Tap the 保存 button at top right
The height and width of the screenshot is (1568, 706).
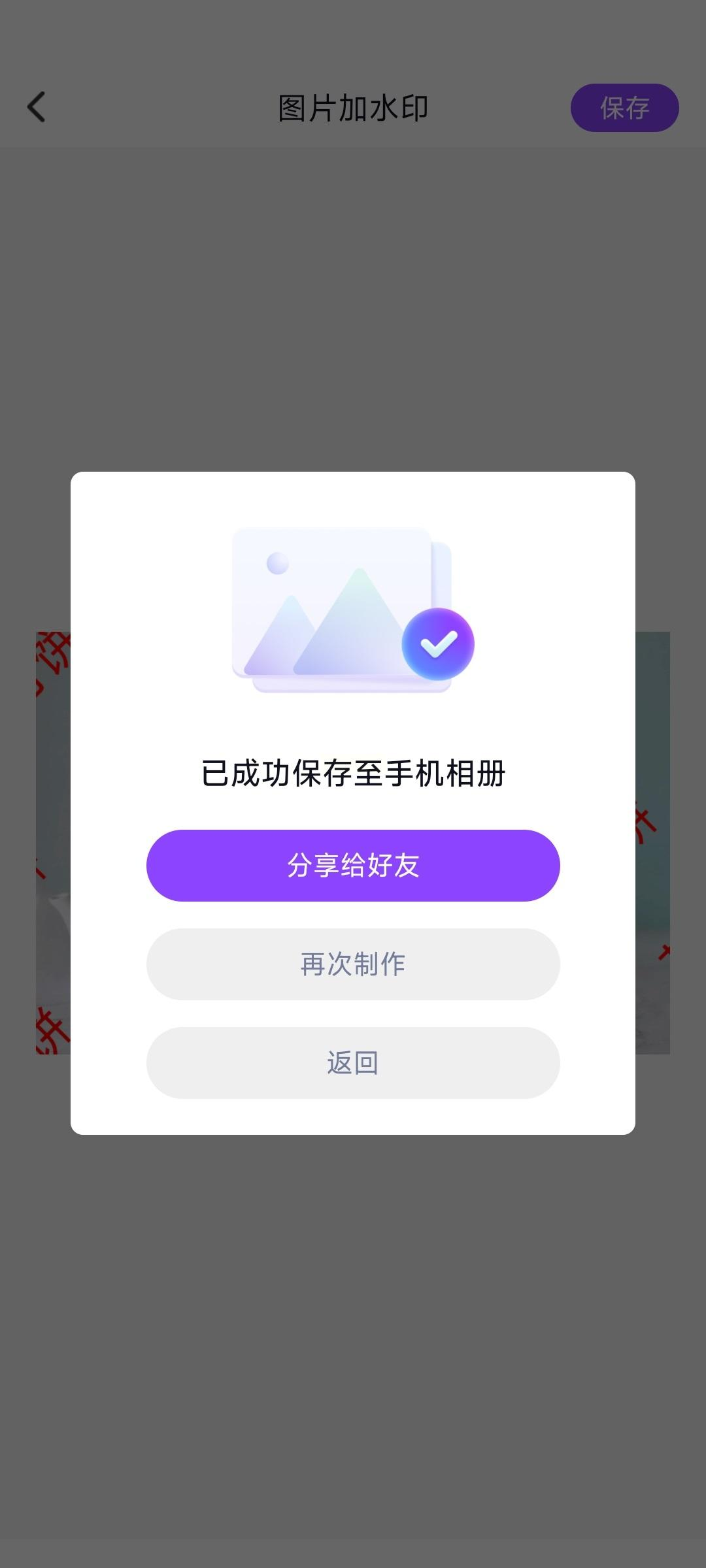point(624,108)
